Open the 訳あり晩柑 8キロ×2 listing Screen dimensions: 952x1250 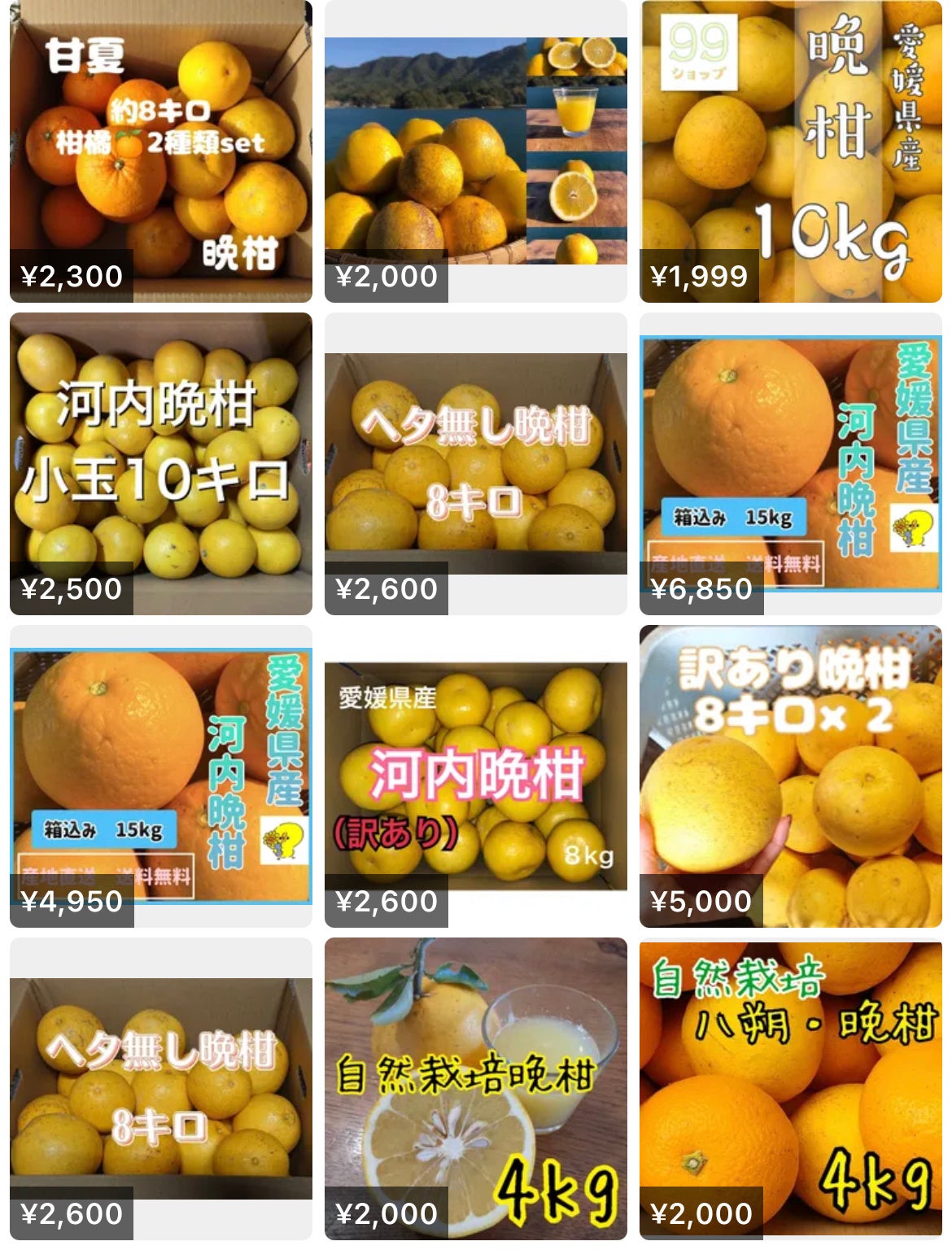[x=790, y=776]
